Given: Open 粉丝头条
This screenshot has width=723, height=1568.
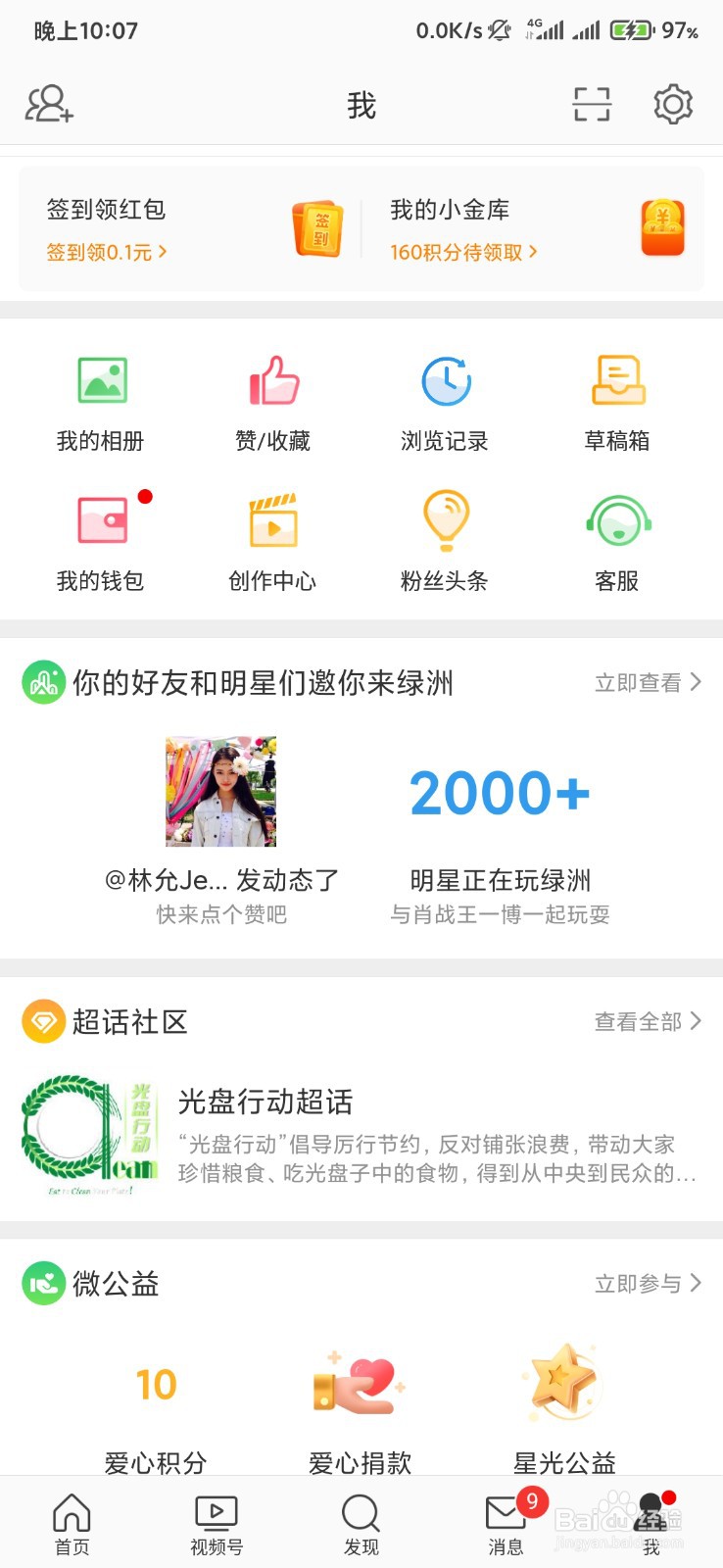Looking at the screenshot, I should (x=446, y=543).
